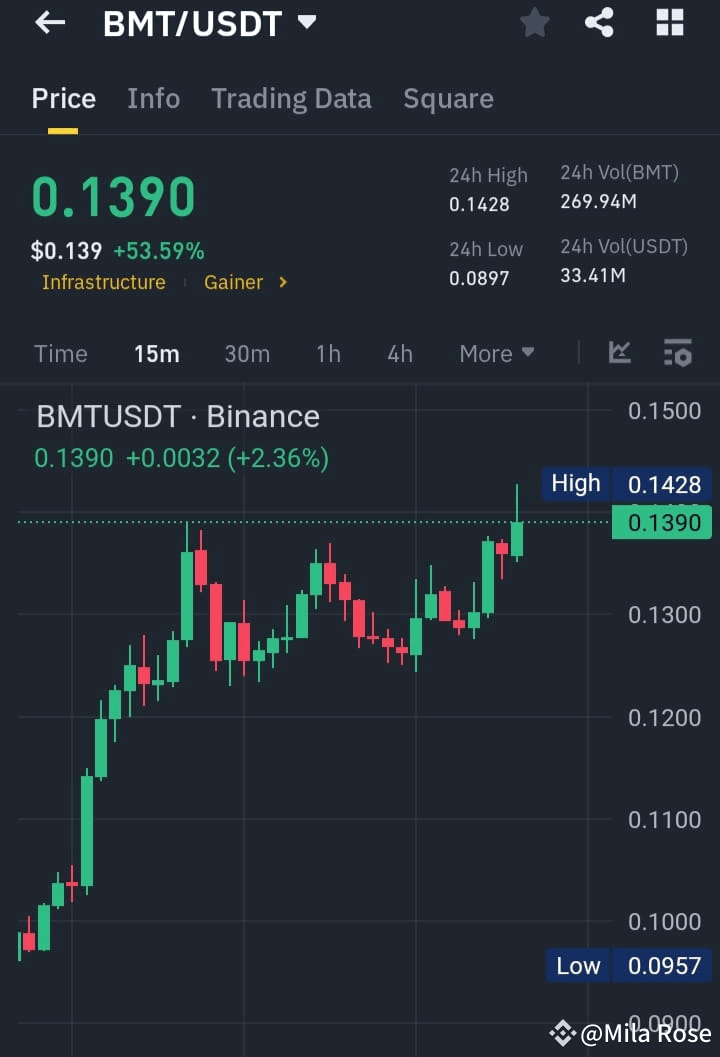Viewport: 720px width, 1057px height.
Task: Add BMT/USDT to favorites via star icon
Action: click(534, 22)
